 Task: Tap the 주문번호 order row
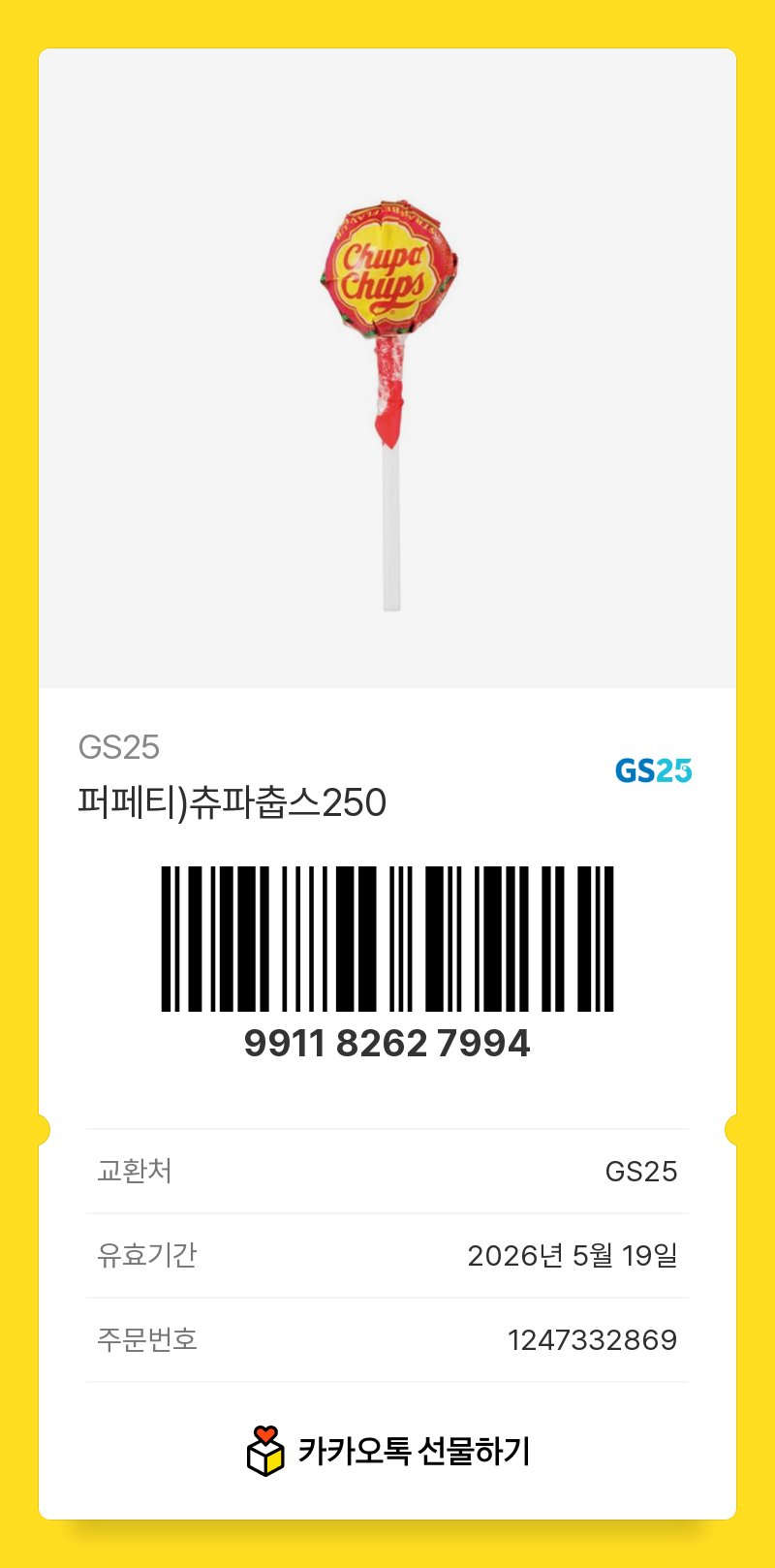[387, 1338]
